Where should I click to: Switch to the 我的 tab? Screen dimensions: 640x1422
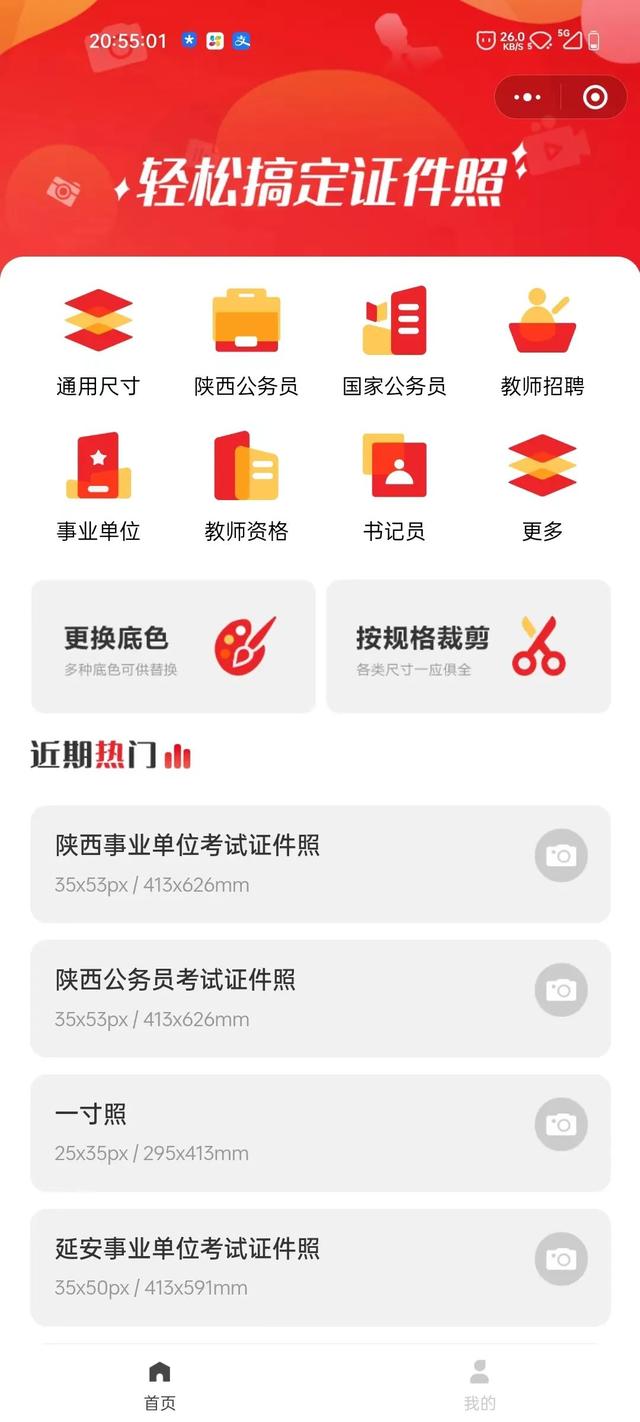[x=480, y=1385]
